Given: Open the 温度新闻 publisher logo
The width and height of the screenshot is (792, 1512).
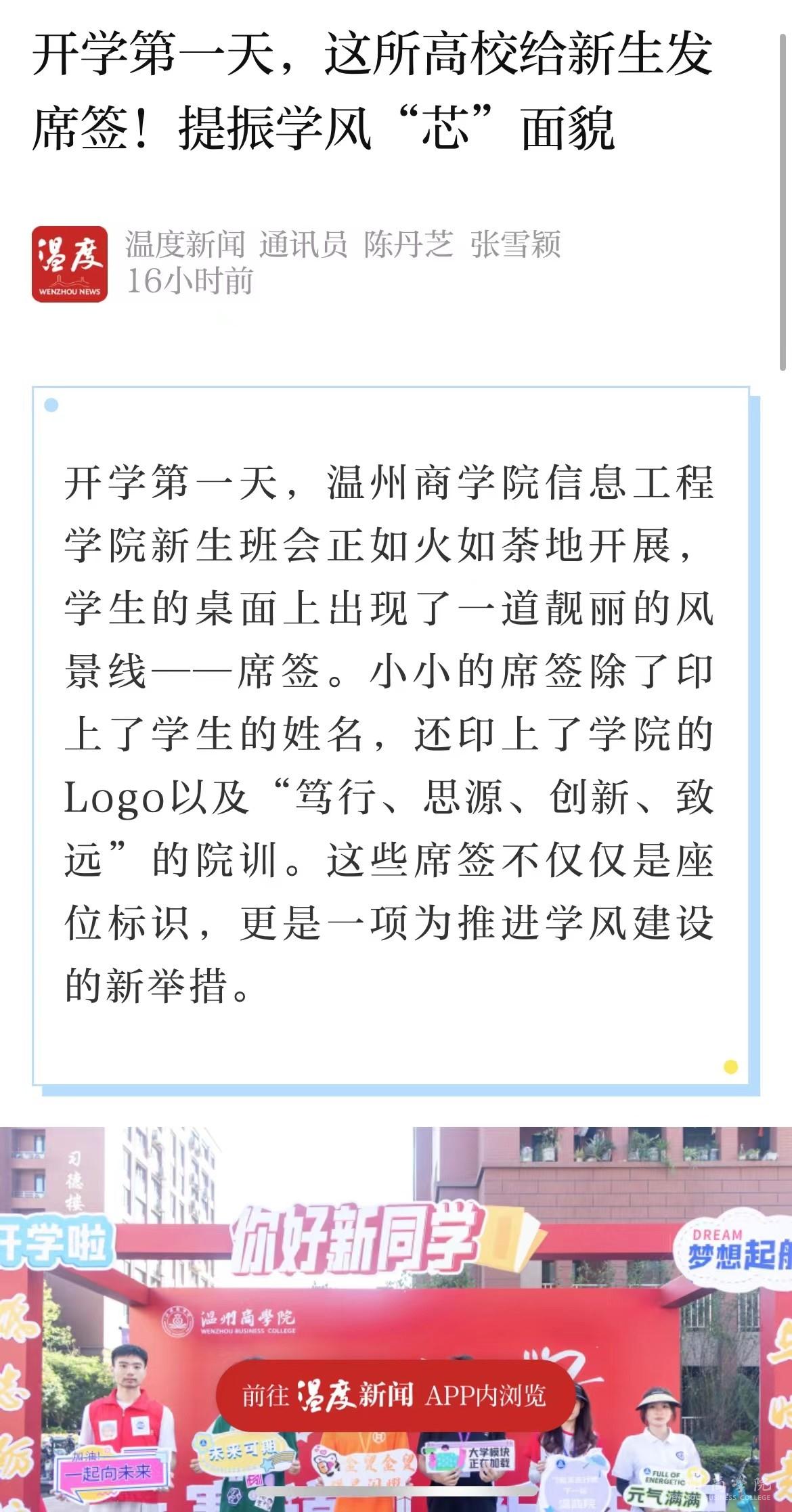Looking at the screenshot, I should (x=70, y=264).
